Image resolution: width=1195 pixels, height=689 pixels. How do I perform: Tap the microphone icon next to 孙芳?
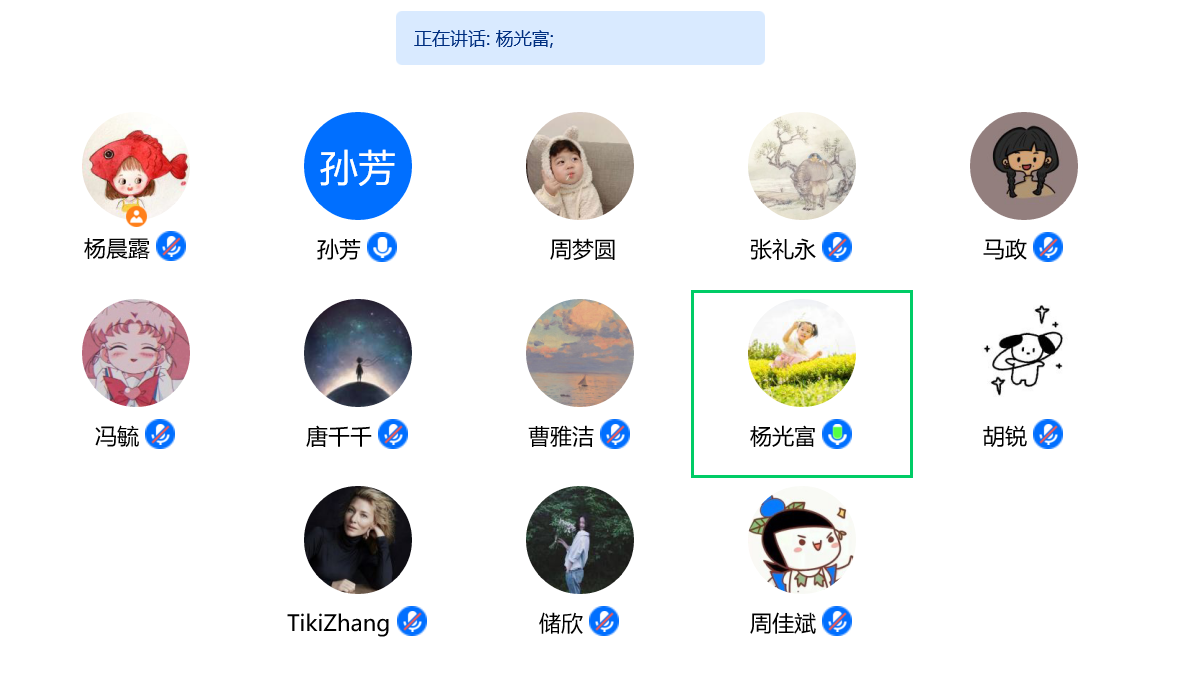(382, 247)
